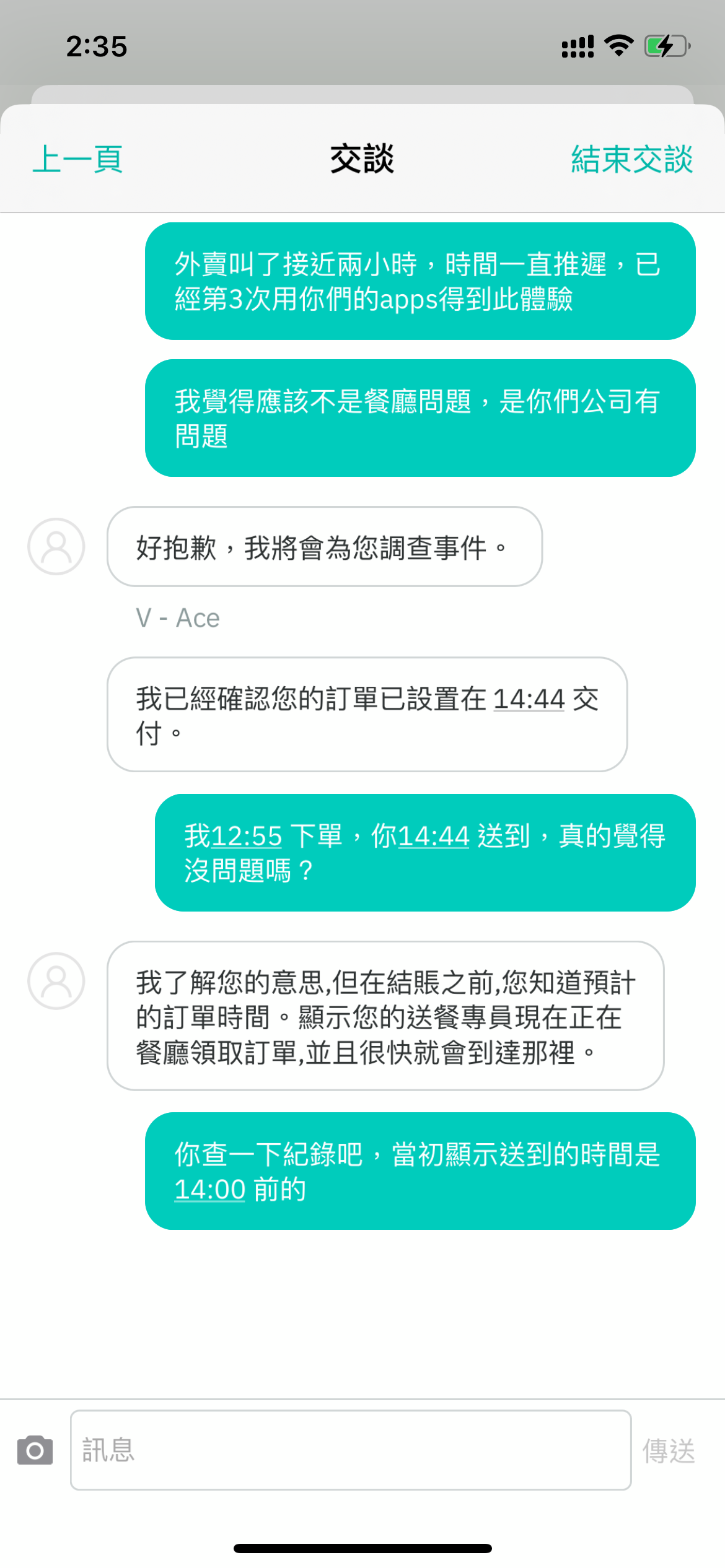Focus the 訊息 message input field
This screenshot has height=1568, width=725.
pos(351,1450)
